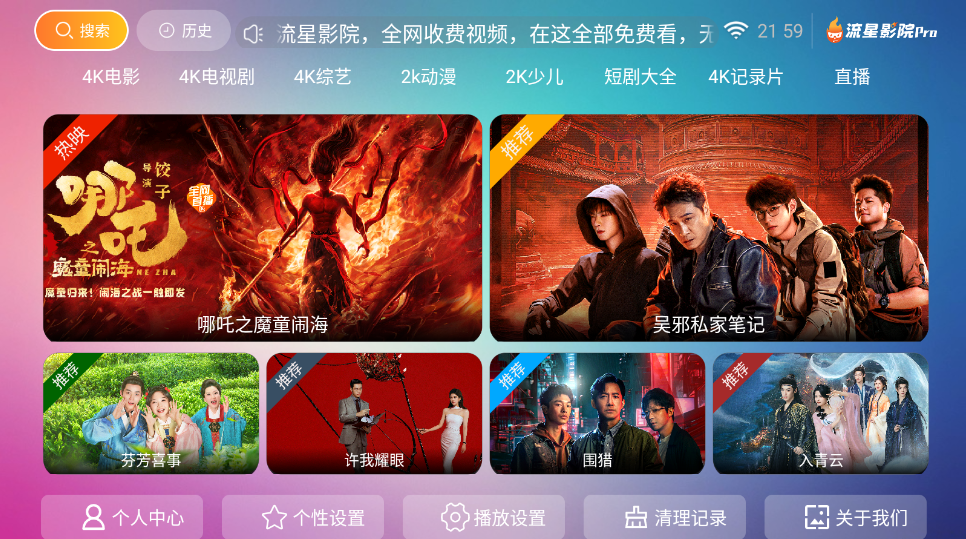Open the 芬芳喜事 recommendation tile
The image size is (966, 539).
point(151,413)
